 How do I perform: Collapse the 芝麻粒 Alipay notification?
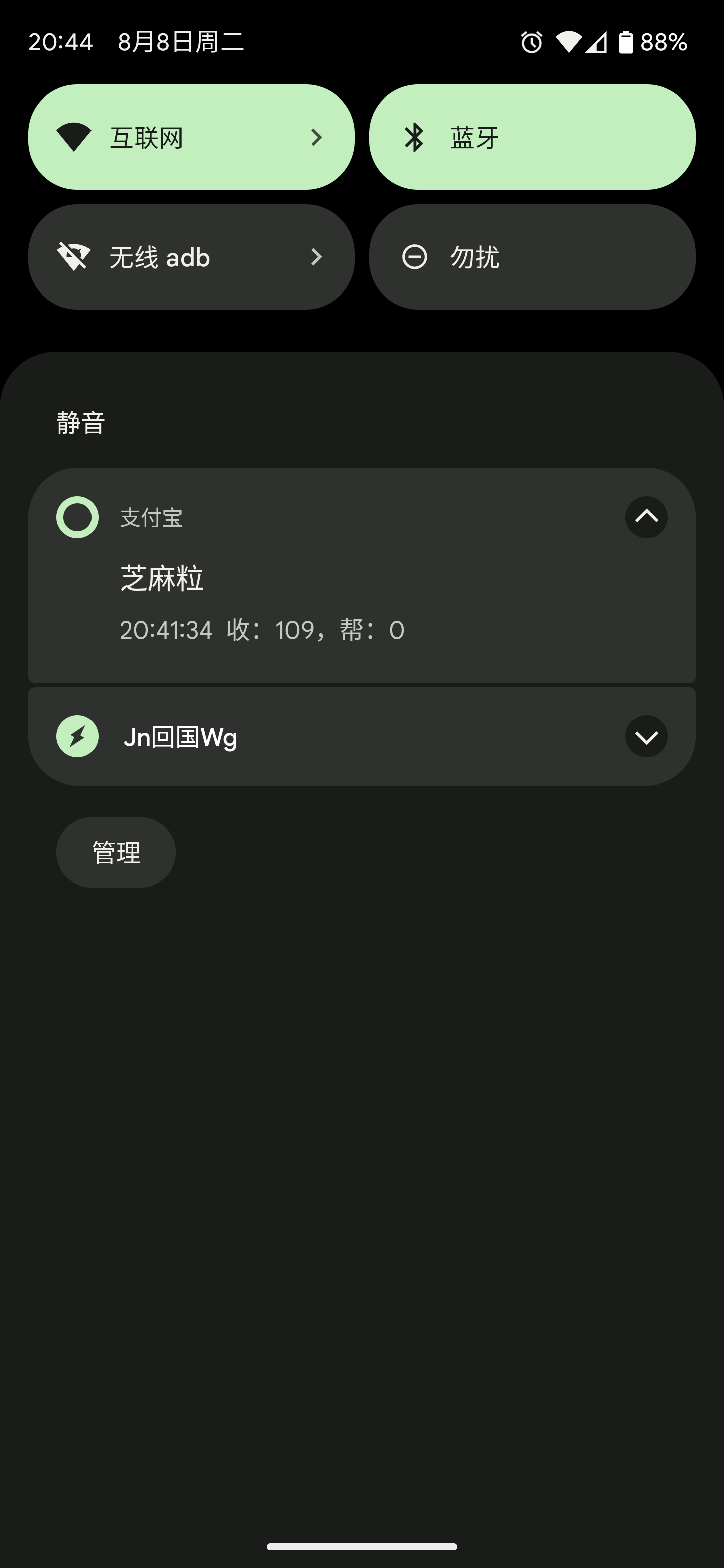(x=646, y=517)
